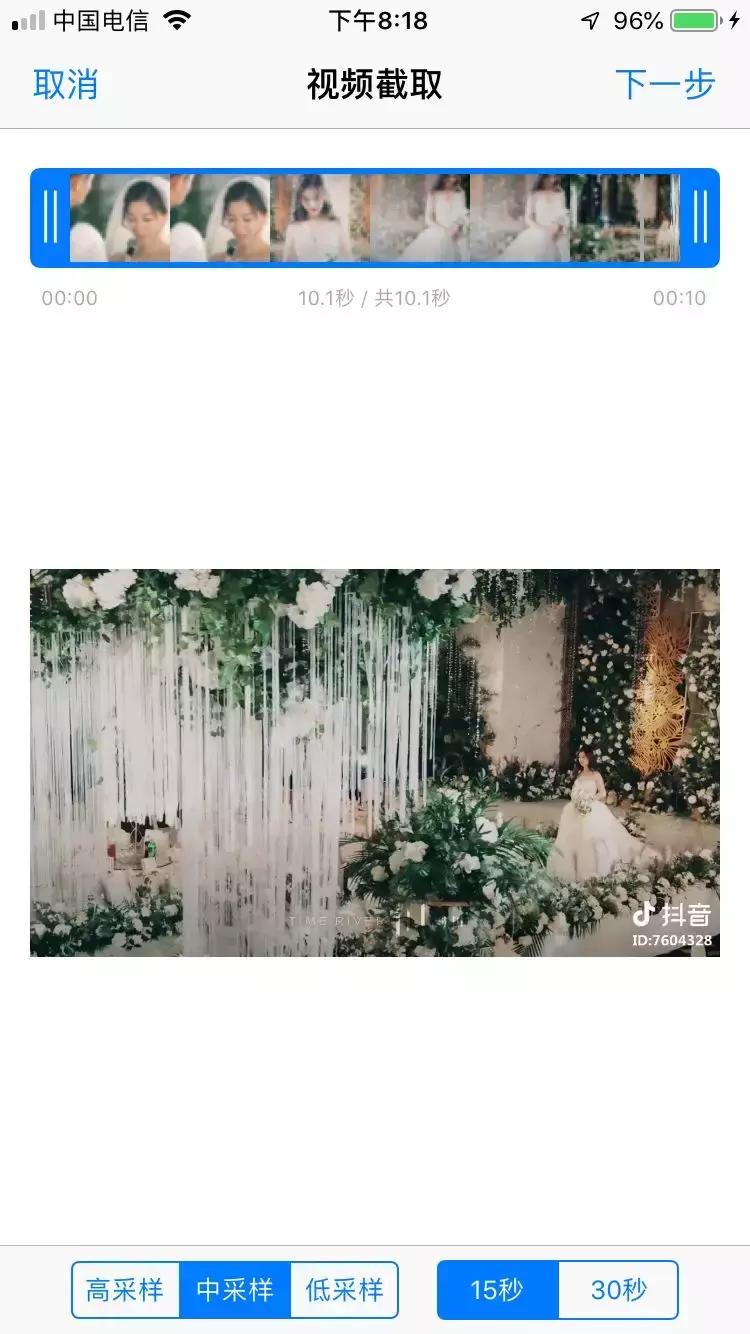Viewport: 750px width, 1334px height.
Task: Tap the video frame timeline strip
Action: point(375,218)
